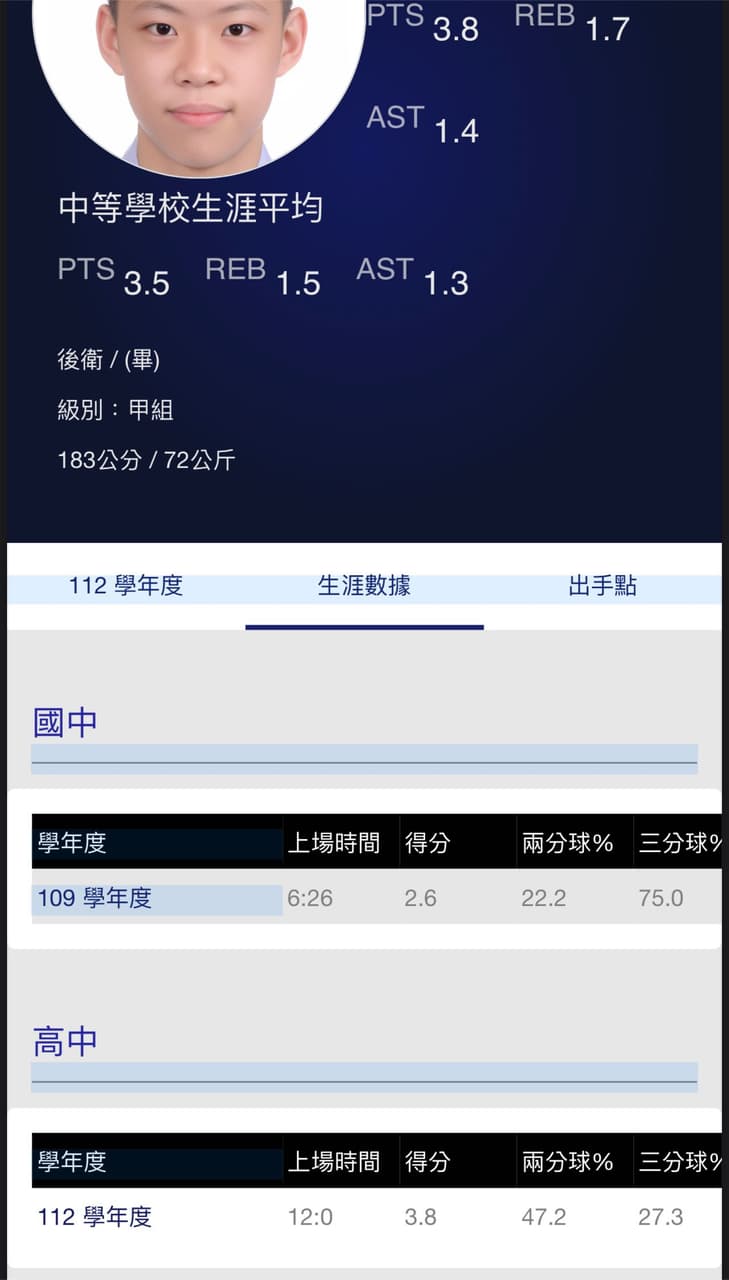Screen dimensions: 729x1280
Task: Open the 出手點 tab
Action: tap(602, 587)
